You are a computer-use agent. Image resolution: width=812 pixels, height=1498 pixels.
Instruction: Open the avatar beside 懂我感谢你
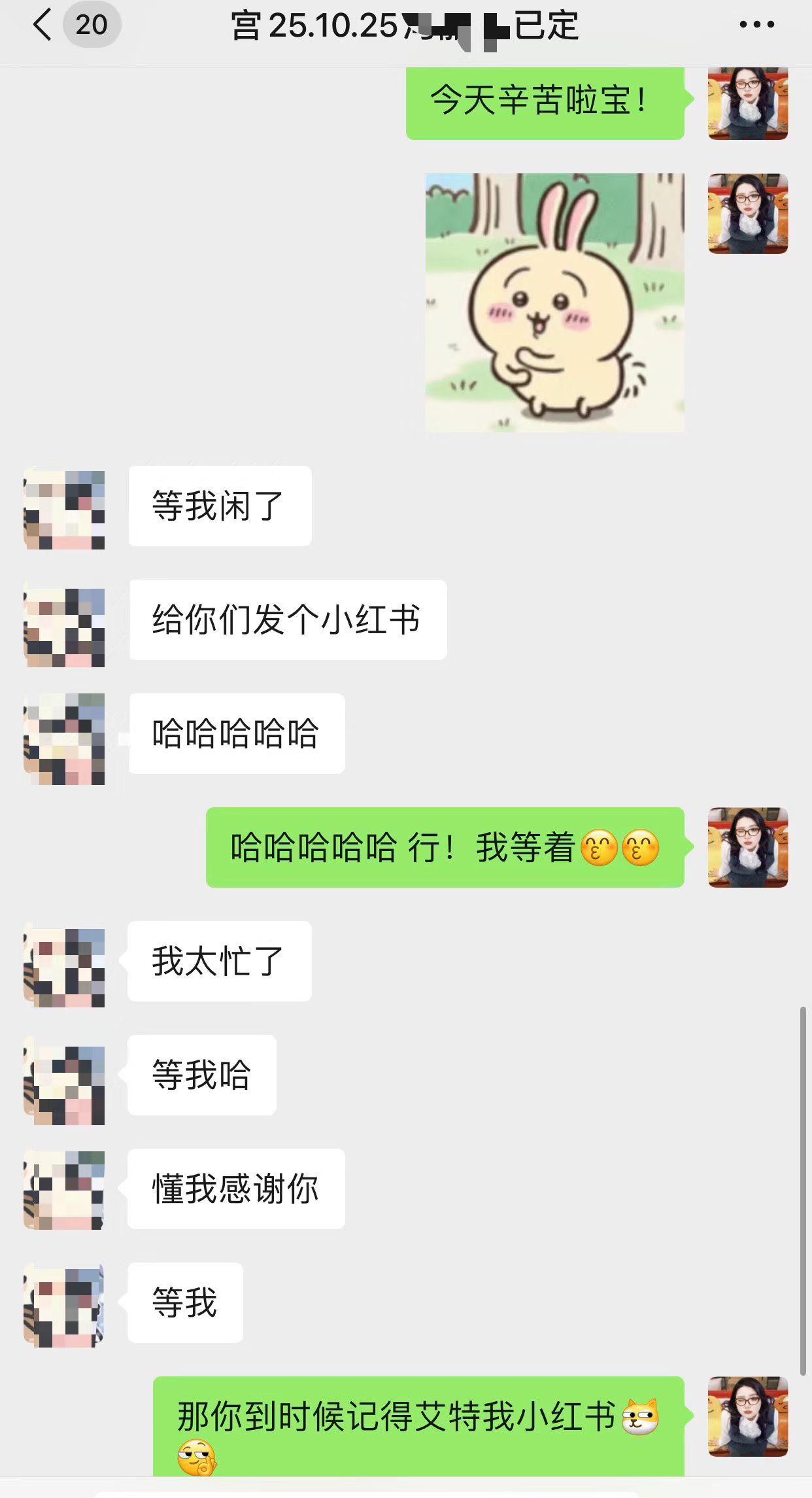(x=65, y=1189)
